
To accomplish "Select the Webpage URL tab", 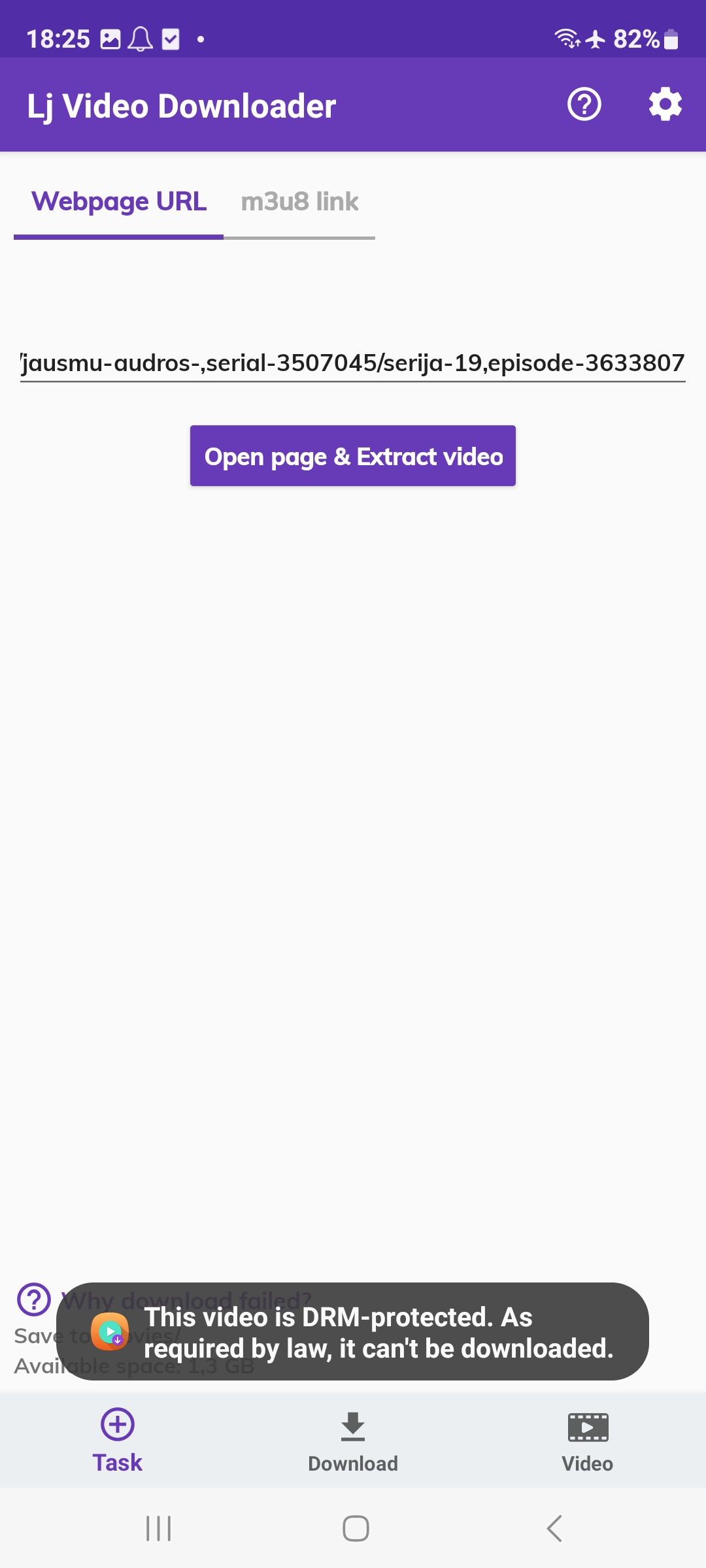I will [x=119, y=202].
